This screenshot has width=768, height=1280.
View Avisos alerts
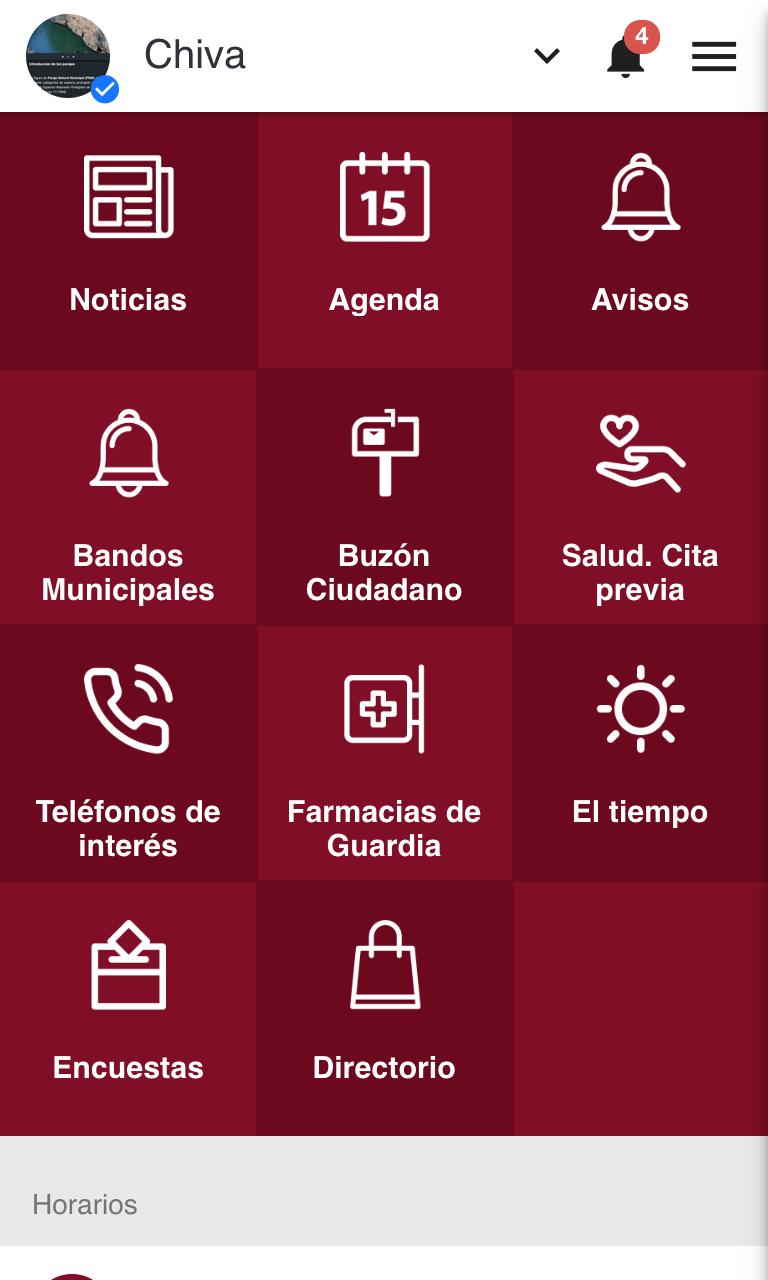click(x=640, y=240)
